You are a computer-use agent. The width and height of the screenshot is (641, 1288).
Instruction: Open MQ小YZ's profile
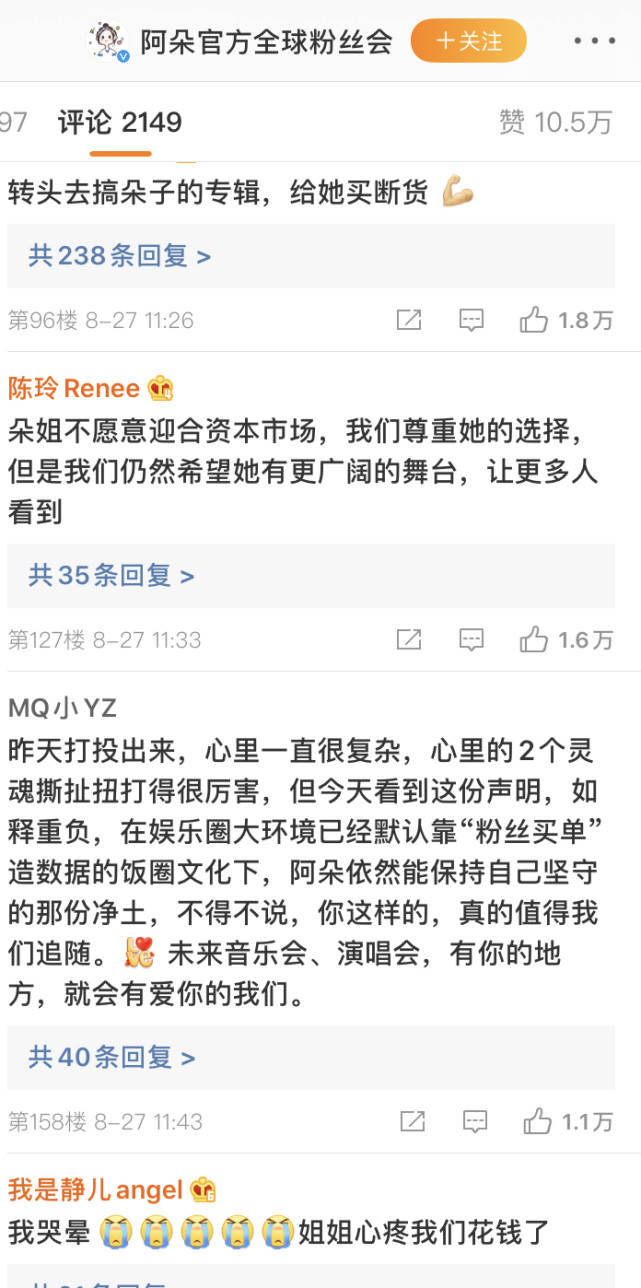click(62, 708)
